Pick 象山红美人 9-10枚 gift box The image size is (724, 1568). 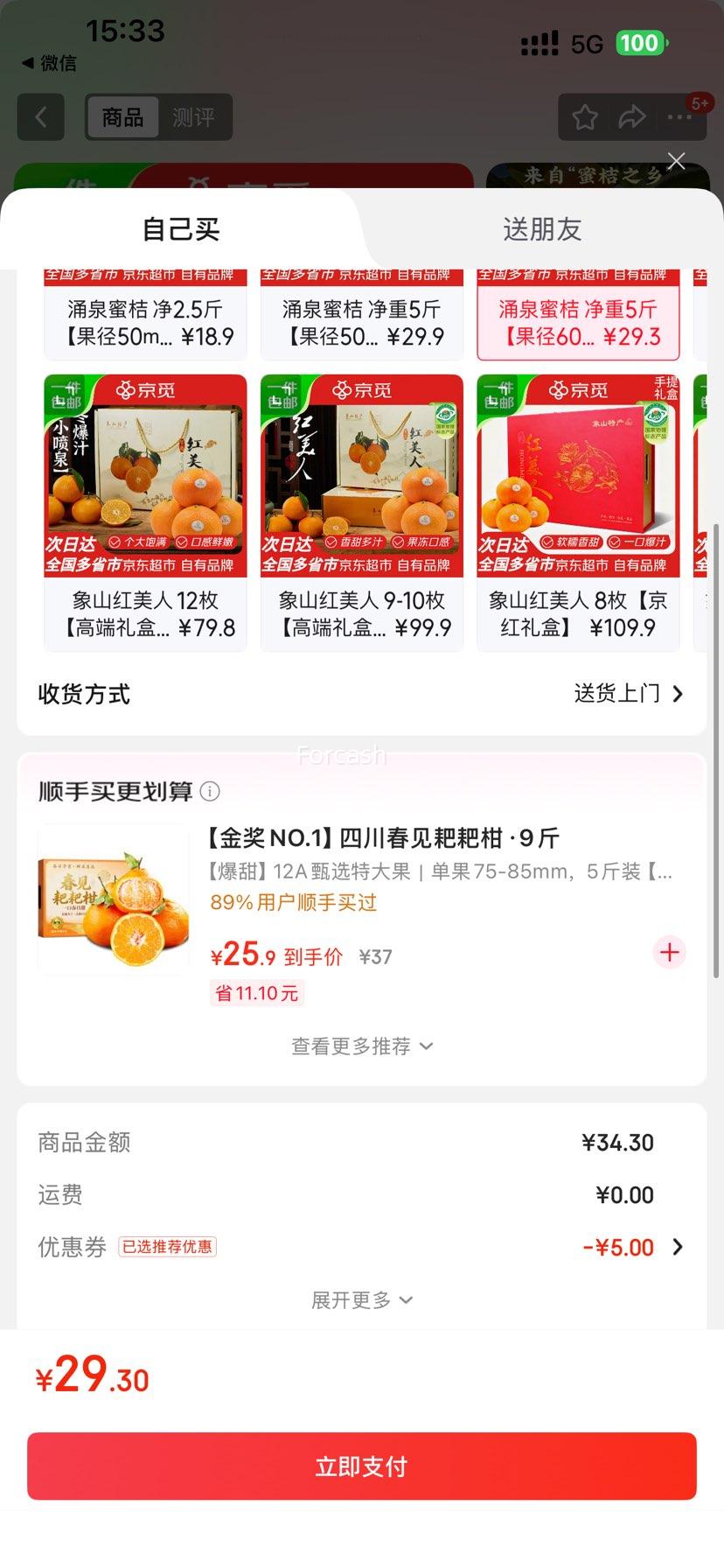(x=362, y=513)
